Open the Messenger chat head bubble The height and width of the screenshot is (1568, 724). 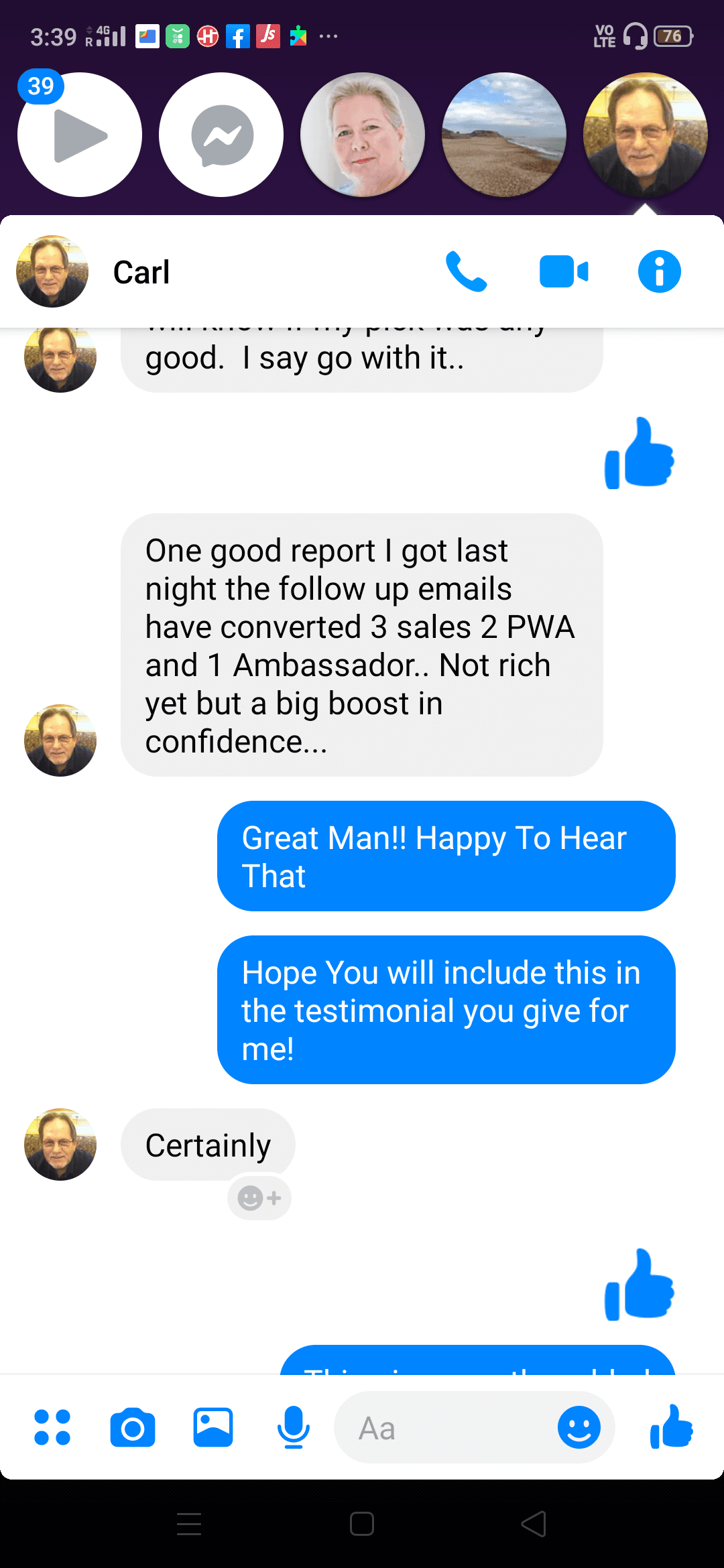click(221, 135)
